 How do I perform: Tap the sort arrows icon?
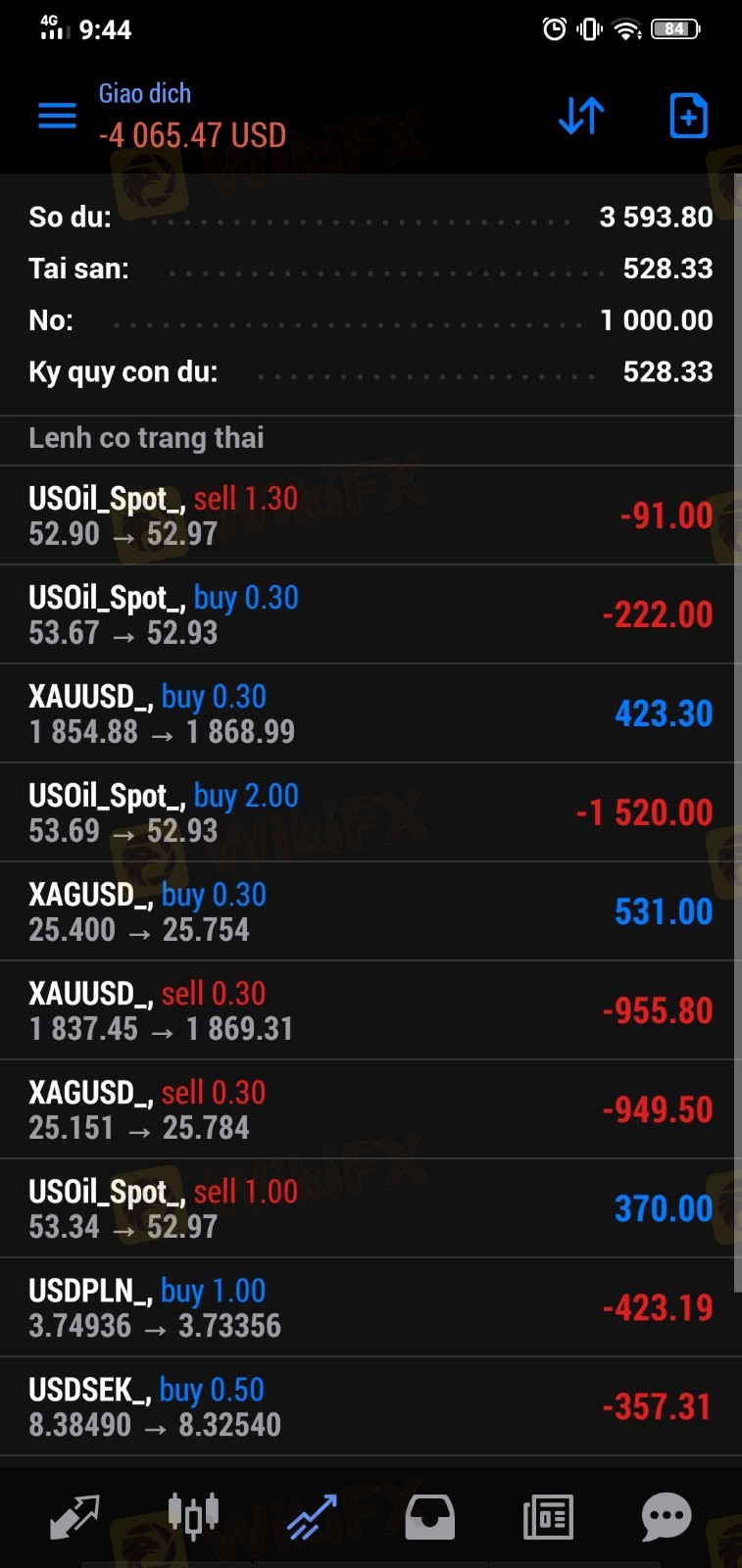click(x=581, y=116)
